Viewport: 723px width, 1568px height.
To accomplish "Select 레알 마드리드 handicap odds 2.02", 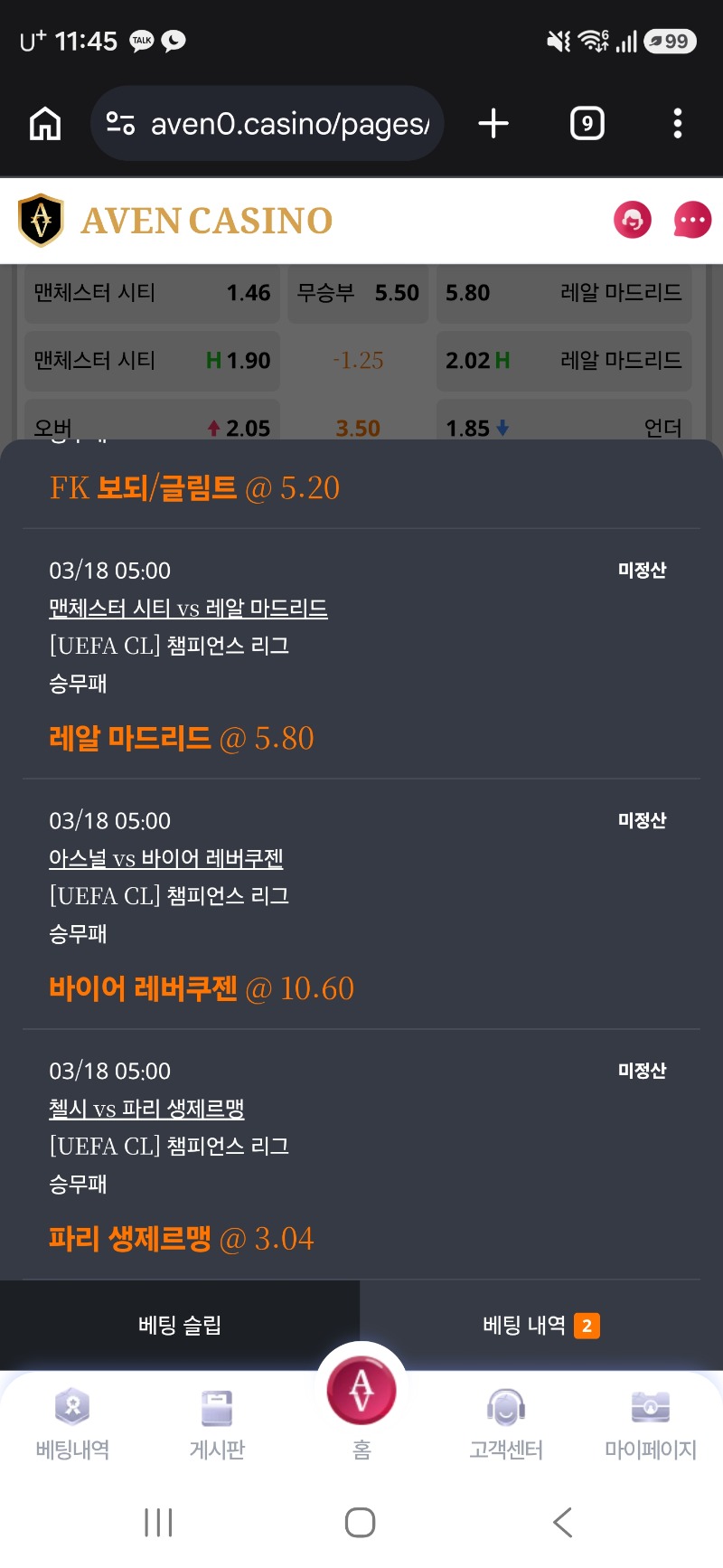I will click(x=564, y=360).
